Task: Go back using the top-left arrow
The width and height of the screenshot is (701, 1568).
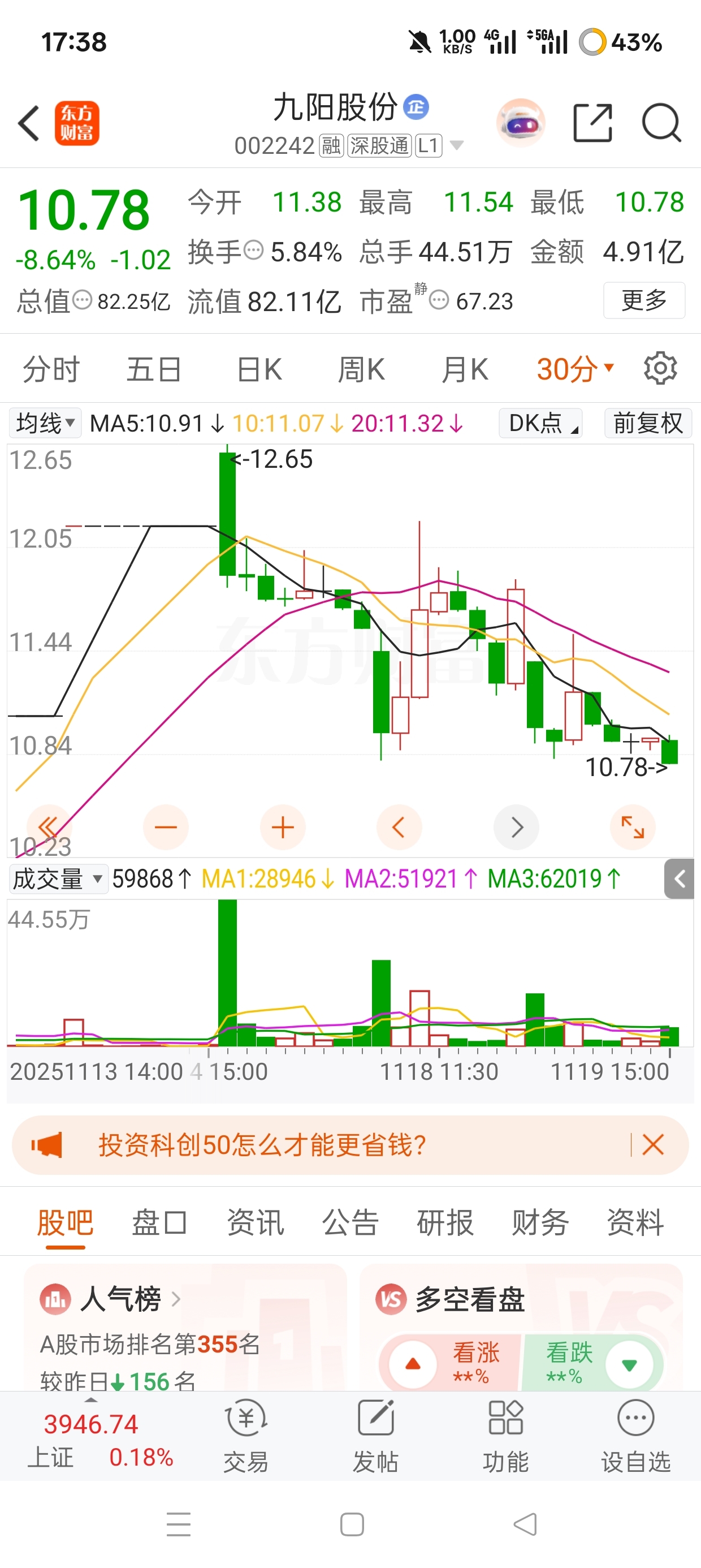Action: tap(29, 123)
